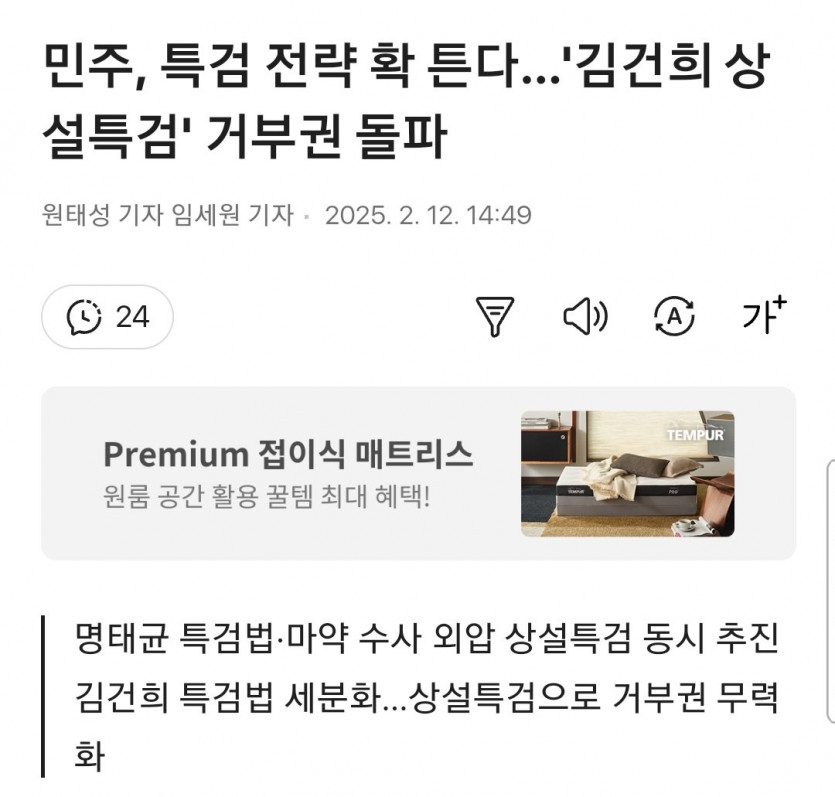Open the translate icon
Screen dimensions: 835x797
(x=674, y=317)
